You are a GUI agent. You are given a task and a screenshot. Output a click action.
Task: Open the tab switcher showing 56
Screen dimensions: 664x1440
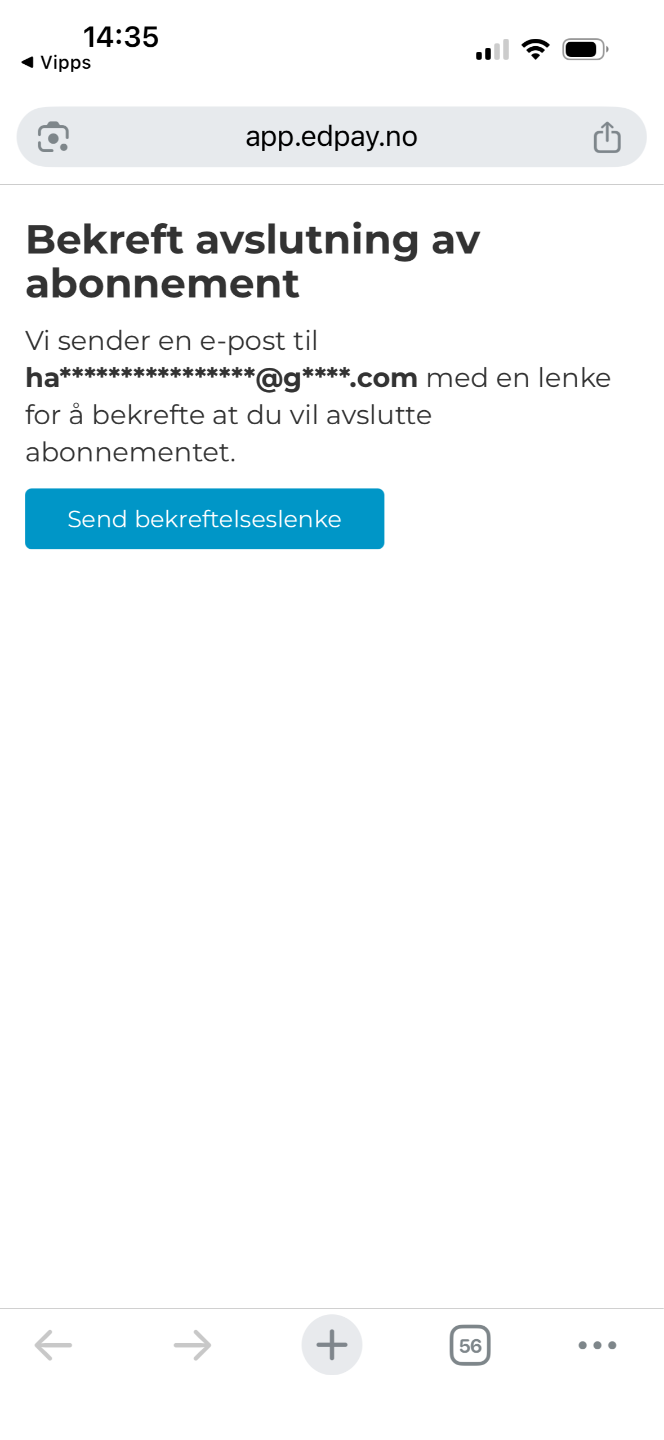point(470,1345)
